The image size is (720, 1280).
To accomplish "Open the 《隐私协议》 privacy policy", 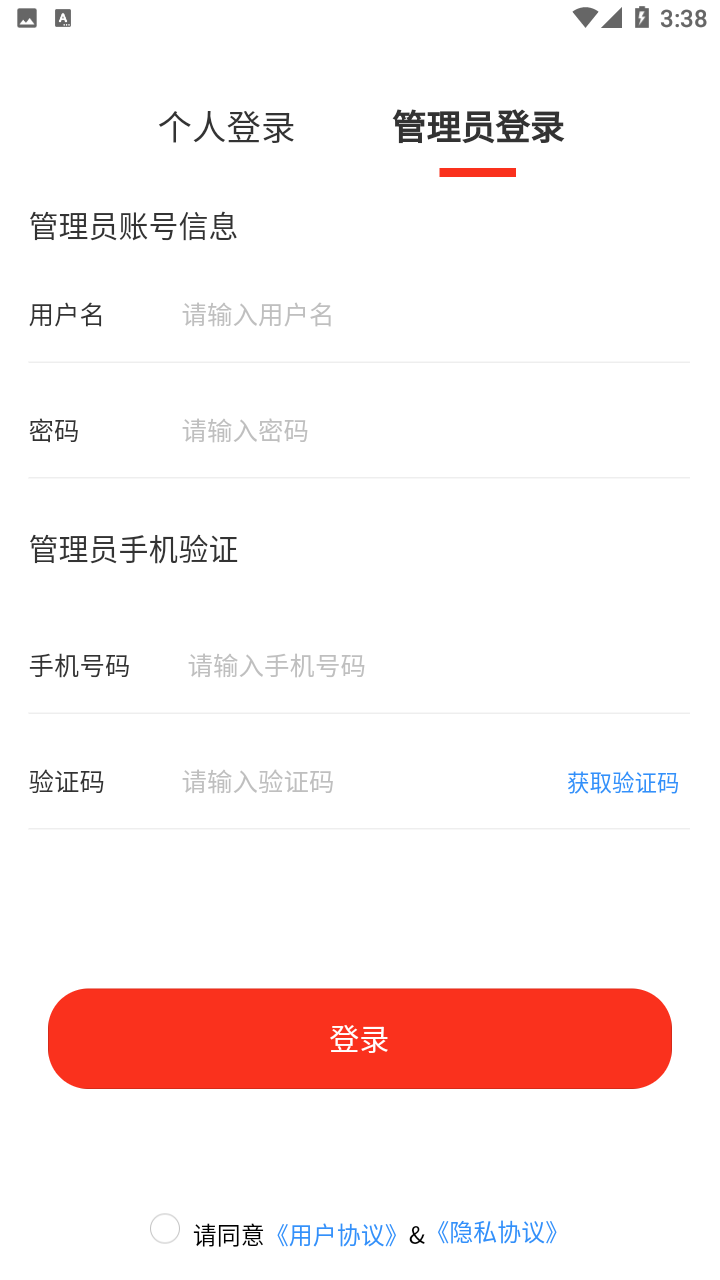I will coord(497,1233).
